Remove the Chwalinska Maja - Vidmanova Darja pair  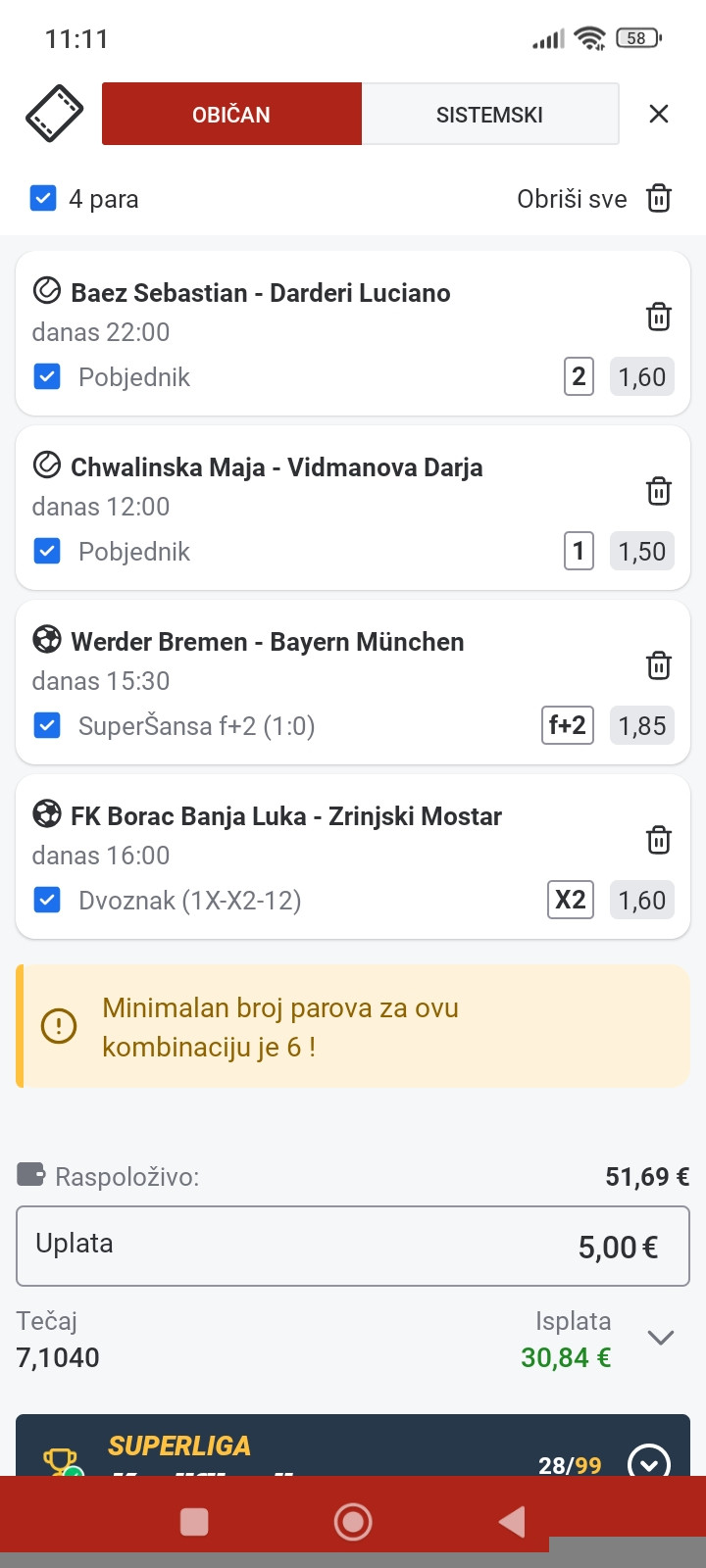click(659, 491)
